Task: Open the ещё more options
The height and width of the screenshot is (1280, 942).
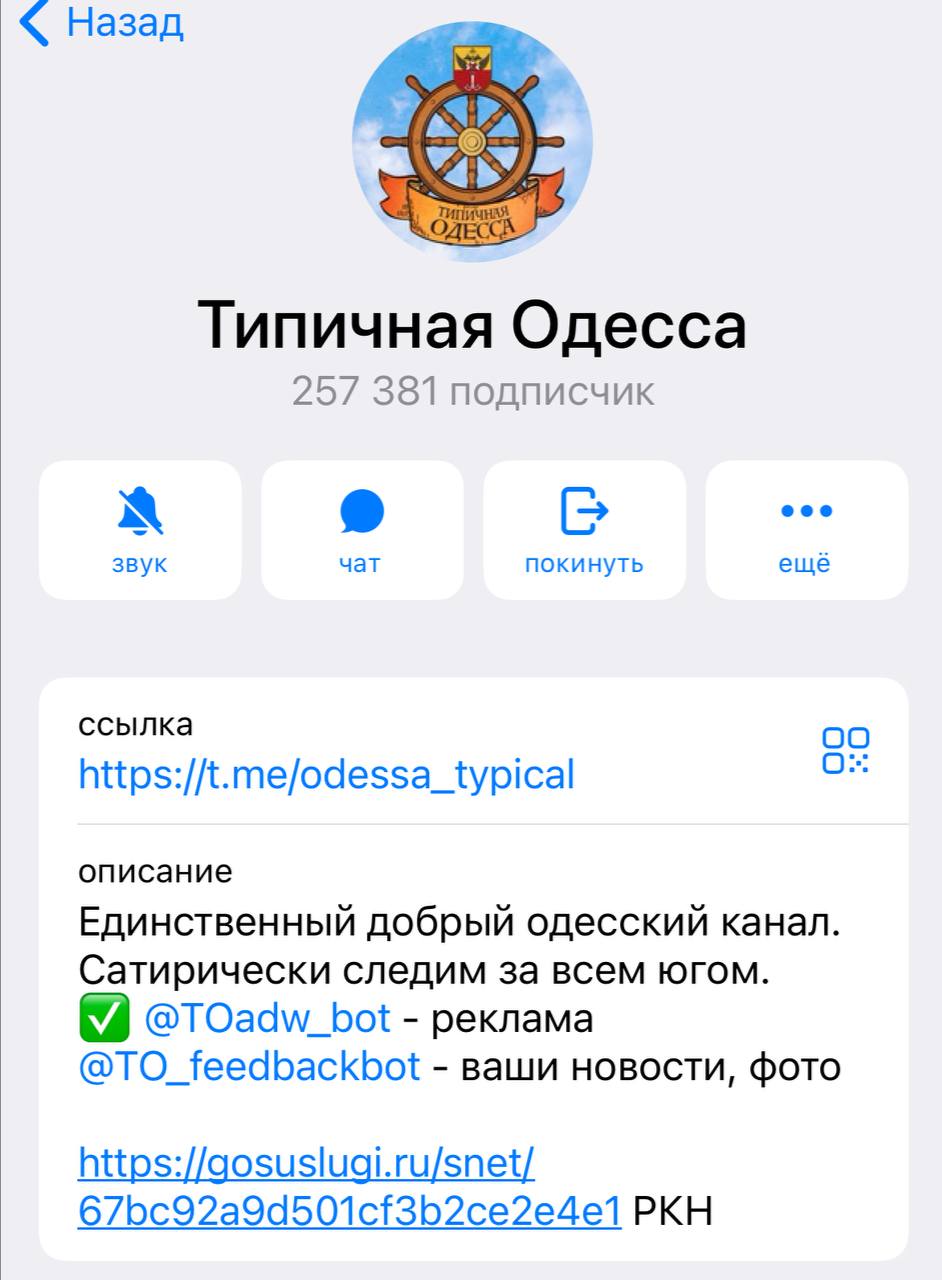Action: (806, 530)
